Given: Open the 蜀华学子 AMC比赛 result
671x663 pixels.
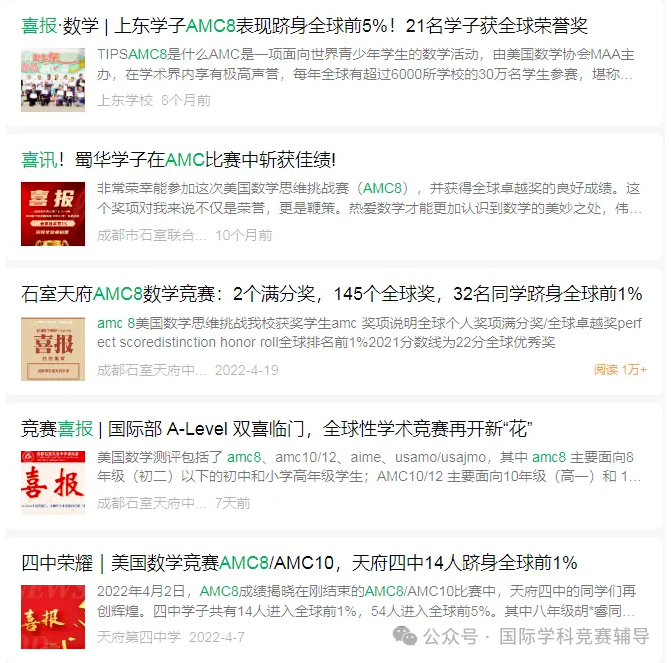Looking at the screenshot, I should point(178,160).
